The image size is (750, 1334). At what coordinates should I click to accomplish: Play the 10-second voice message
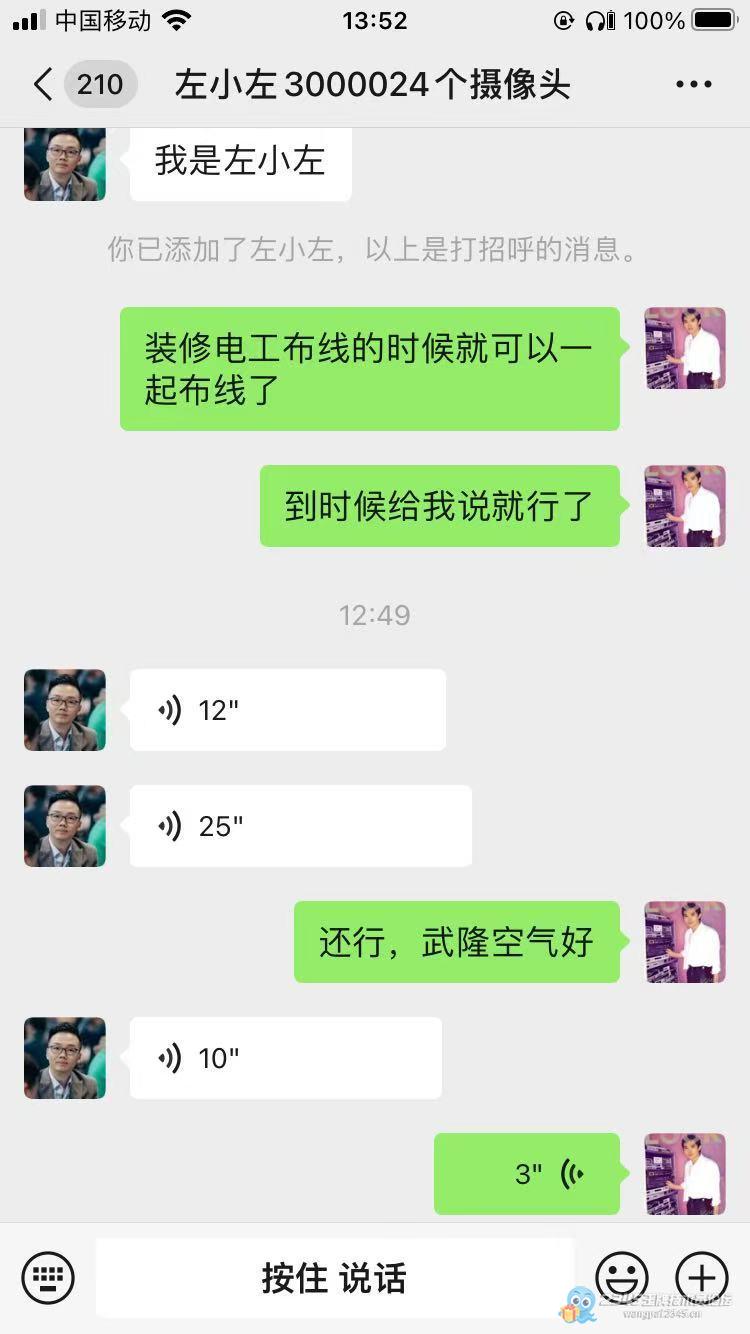[285, 1058]
